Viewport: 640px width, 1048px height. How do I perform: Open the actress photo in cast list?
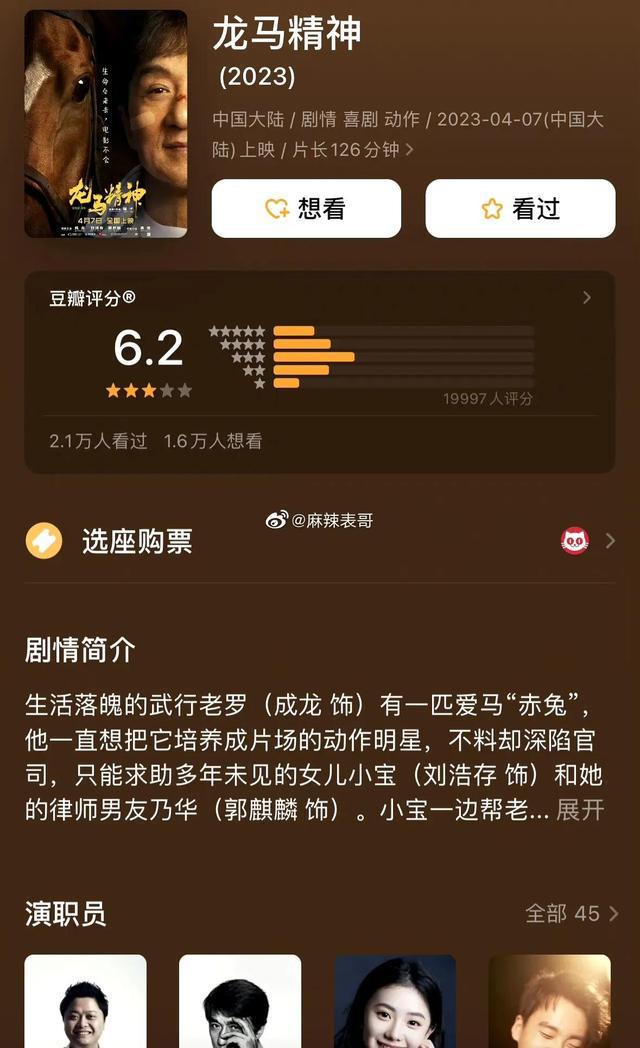click(395, 1002)
